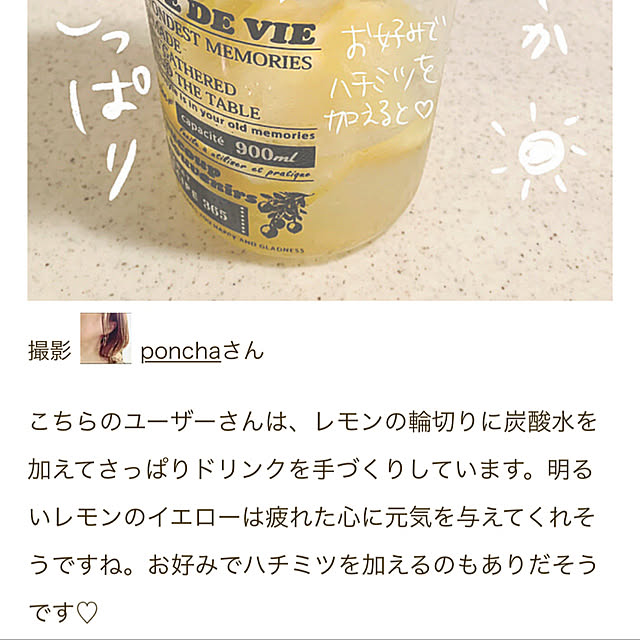
Task: Open poncha's user profile link
Action: tap(181, 351)
